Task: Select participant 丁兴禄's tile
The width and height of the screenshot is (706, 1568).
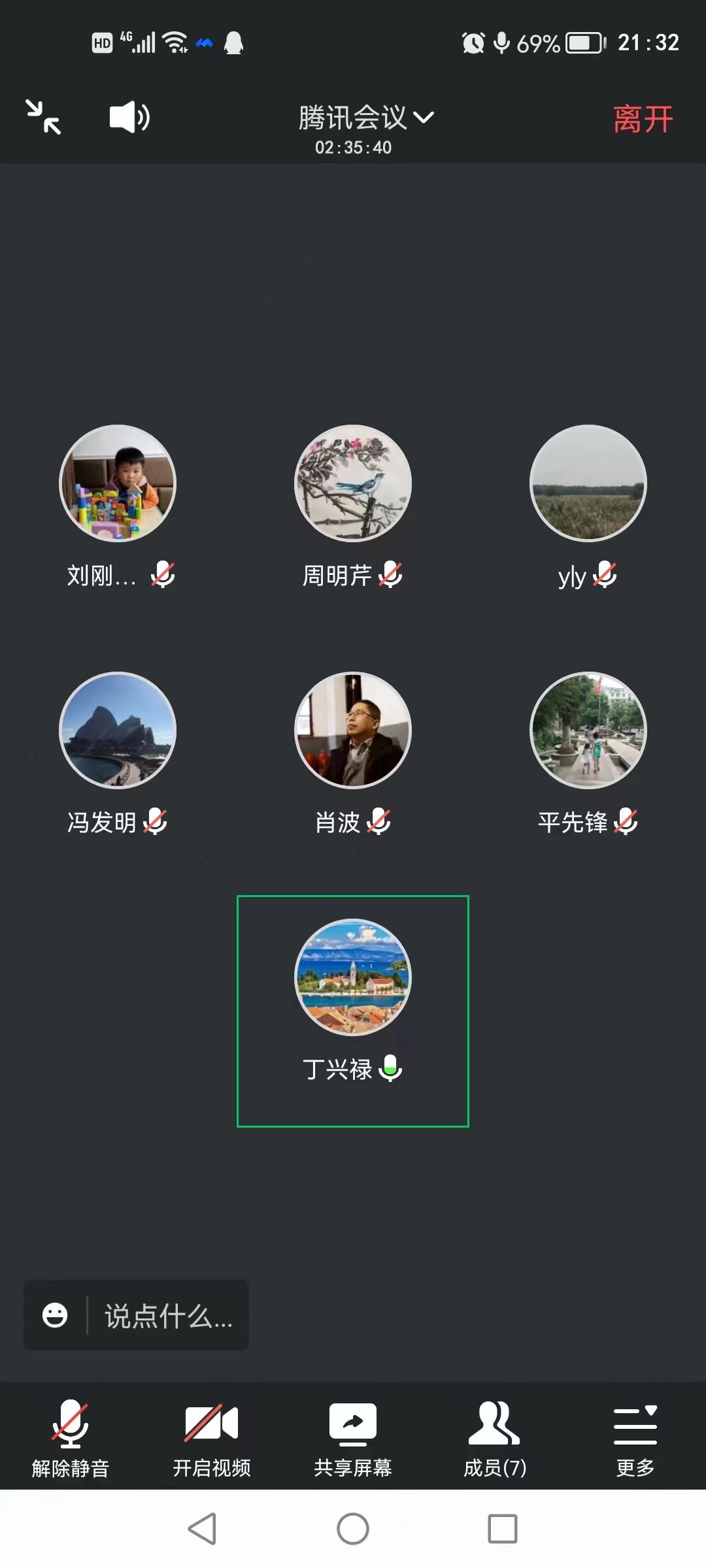Action: tap(353, 1011)
